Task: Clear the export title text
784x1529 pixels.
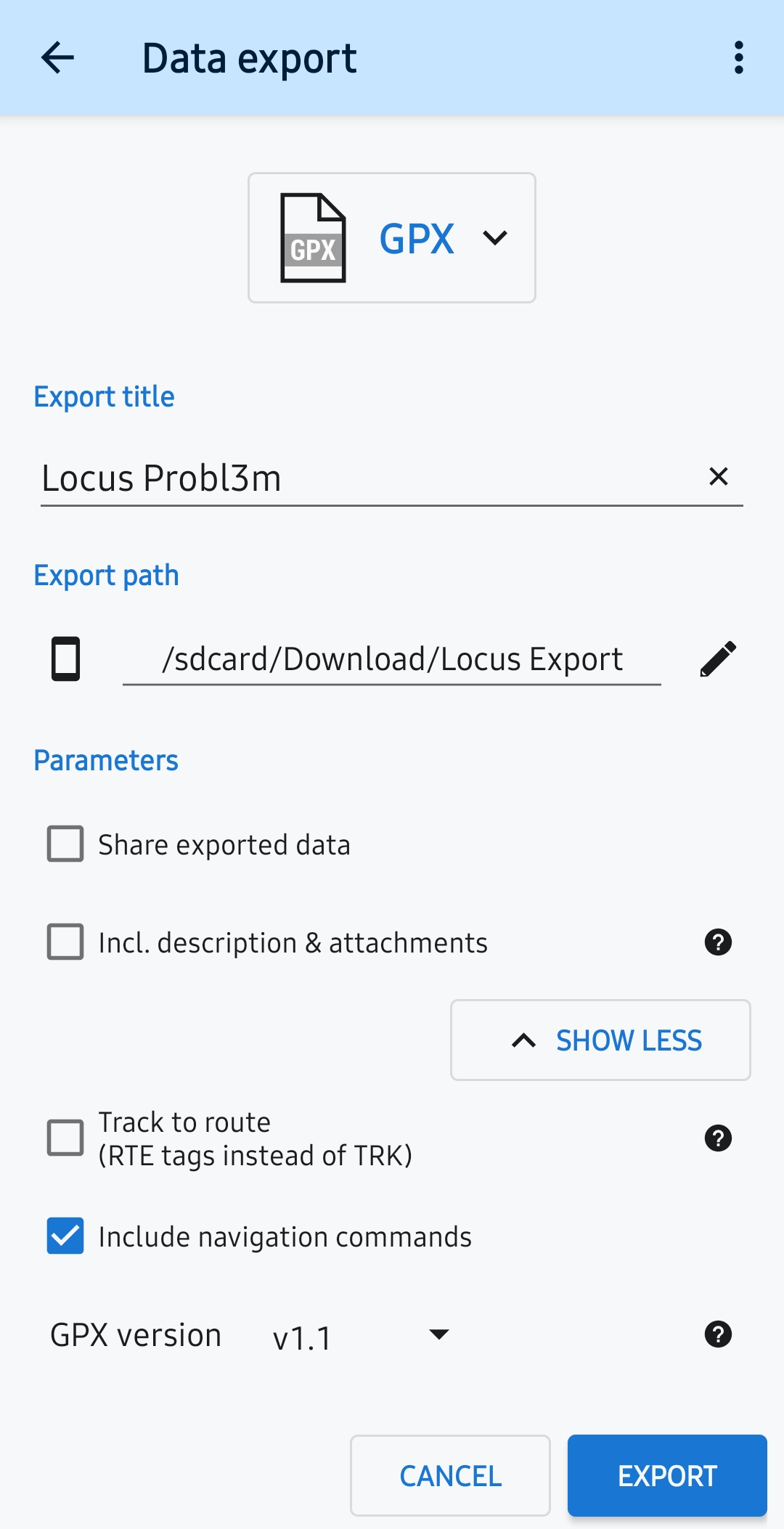Action: point(718,477)
